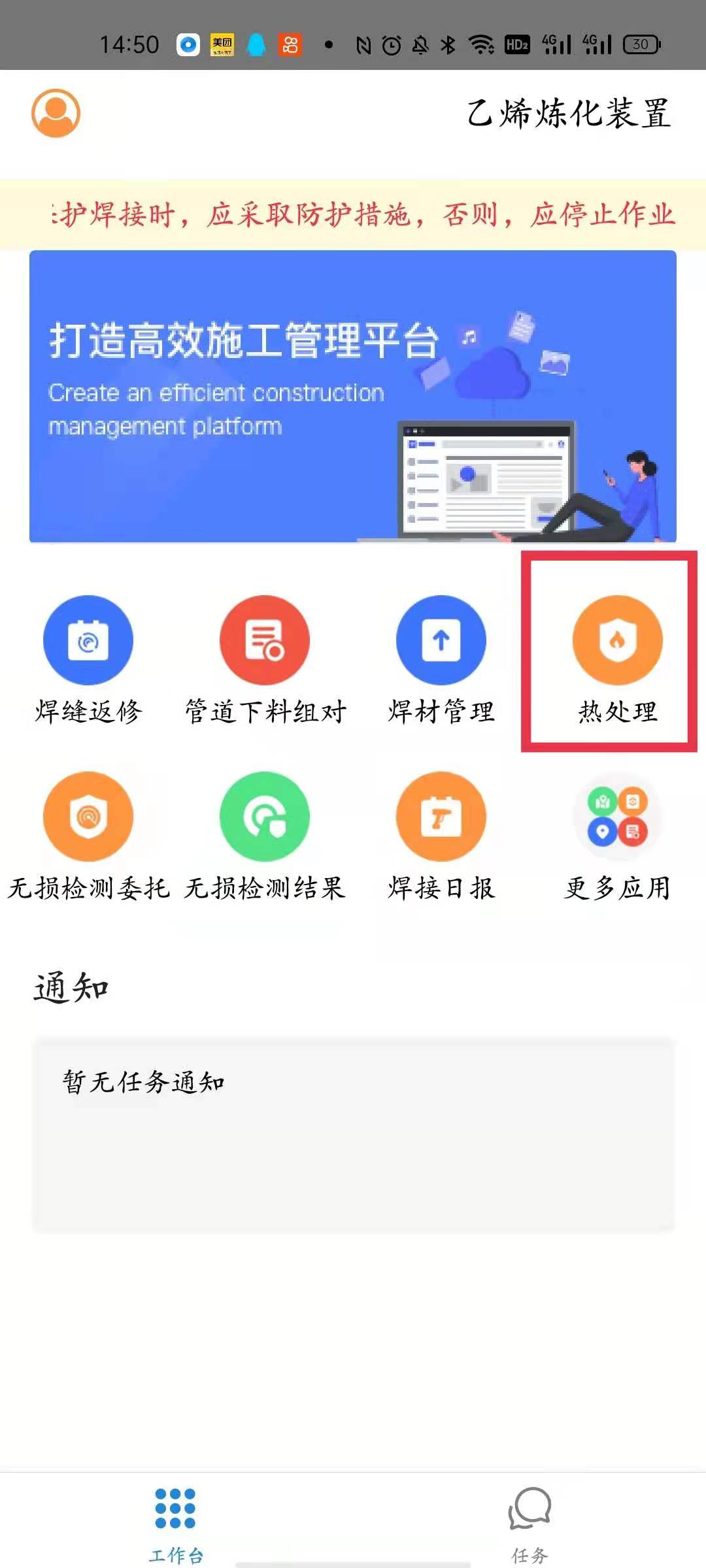The image size is (706, 1568).
Task: Select the 热处理 app icon
Action: point(617,641)
